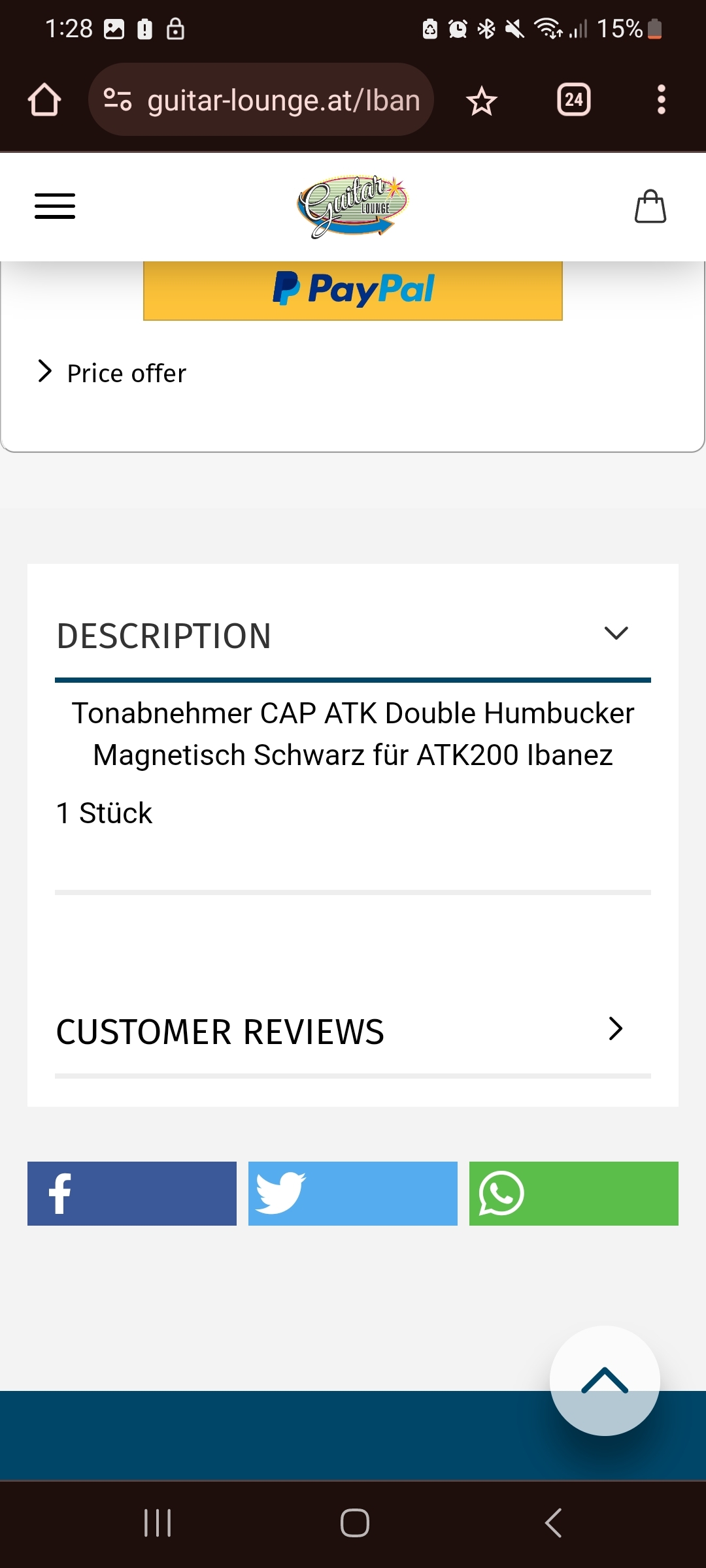This screenshot has height=1568, width=706.
Task: Pay with the PayPal button
Action: (x=353, y=289)
